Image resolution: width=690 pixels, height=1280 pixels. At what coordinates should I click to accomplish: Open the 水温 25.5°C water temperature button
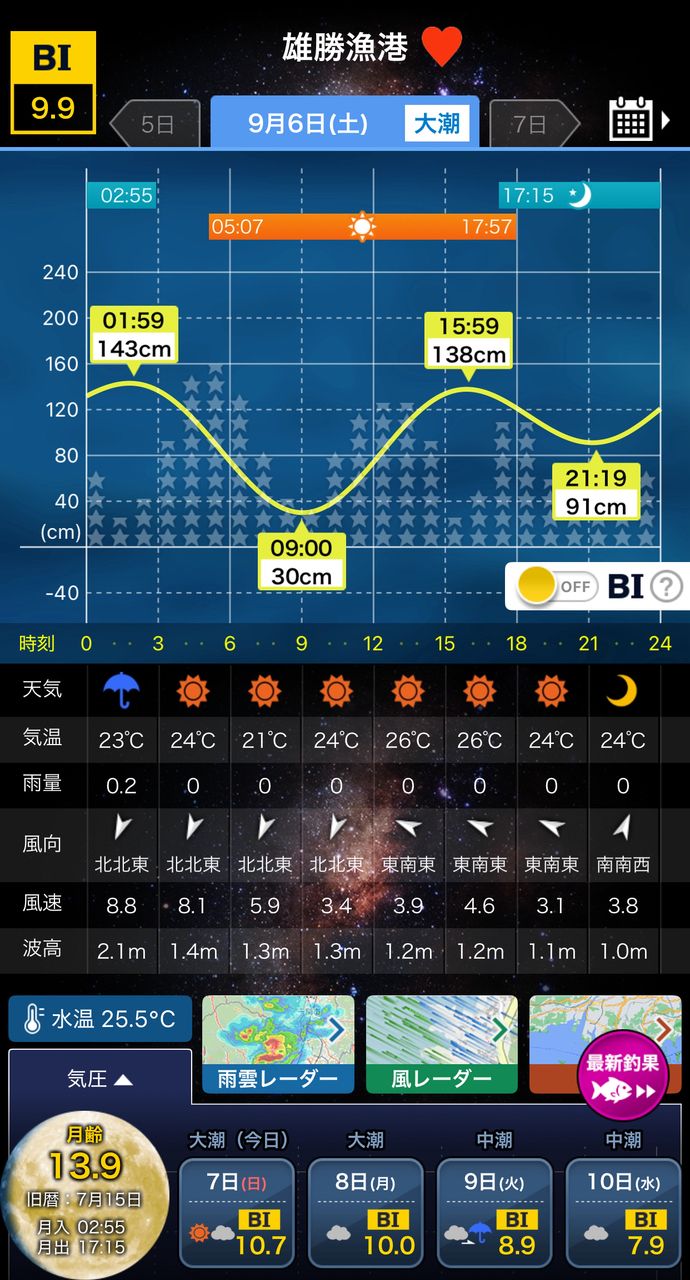coord(100,1019)
